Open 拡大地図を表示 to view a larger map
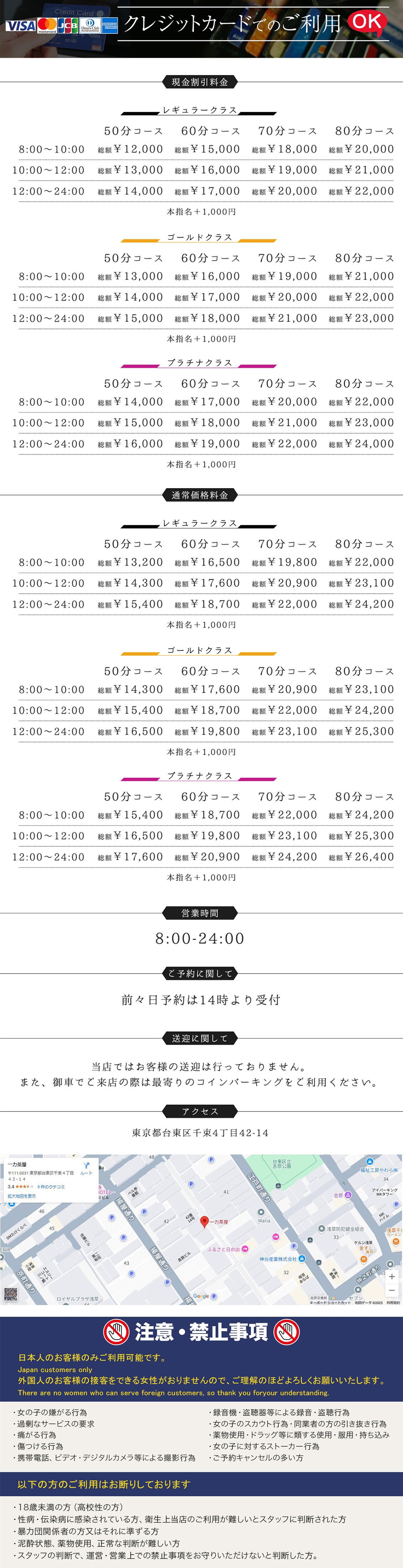The height and width of the screenshot is (1568, 403). point(22,1196)
